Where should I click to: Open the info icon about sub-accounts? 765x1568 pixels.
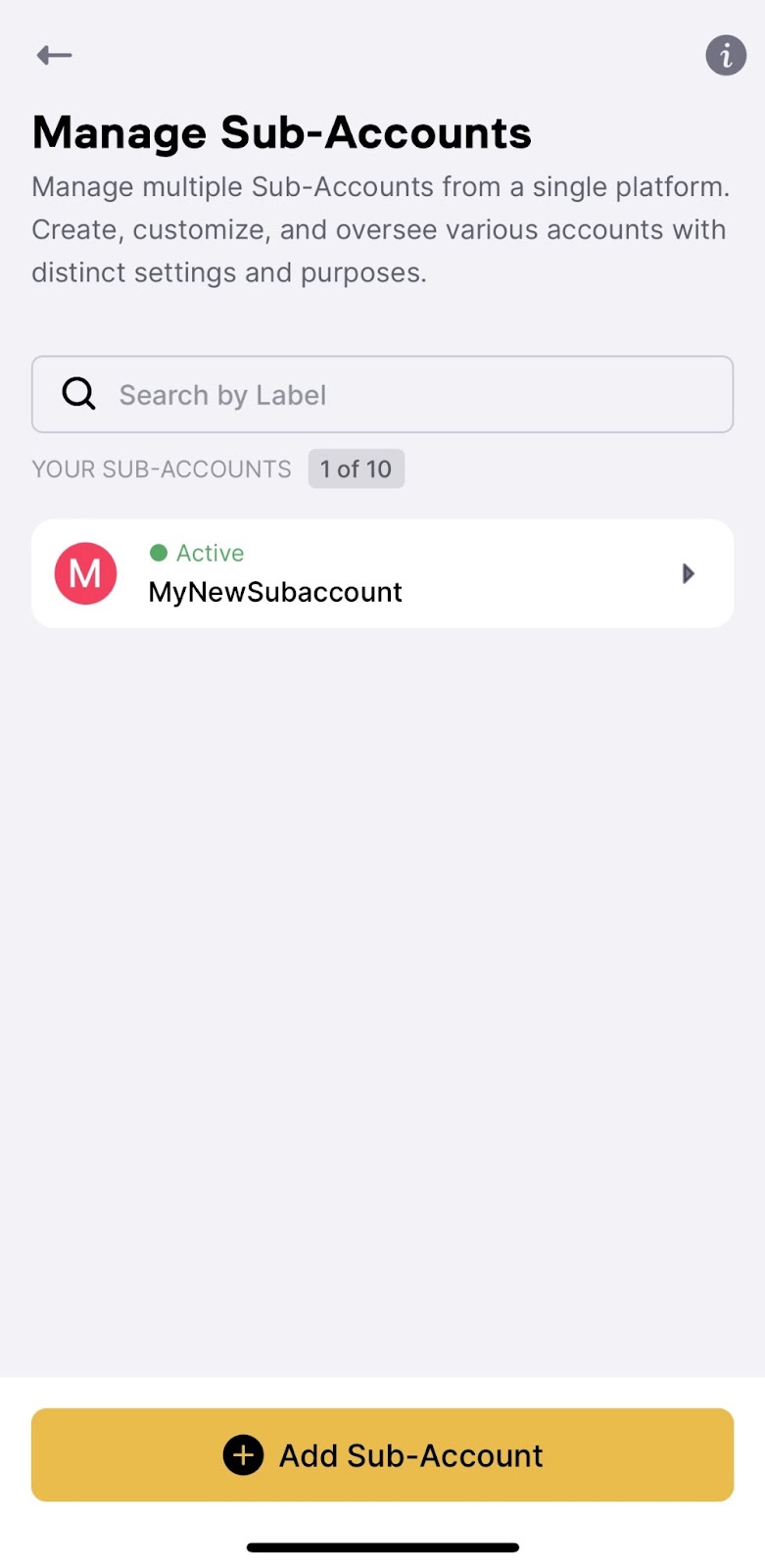point(726,56)
